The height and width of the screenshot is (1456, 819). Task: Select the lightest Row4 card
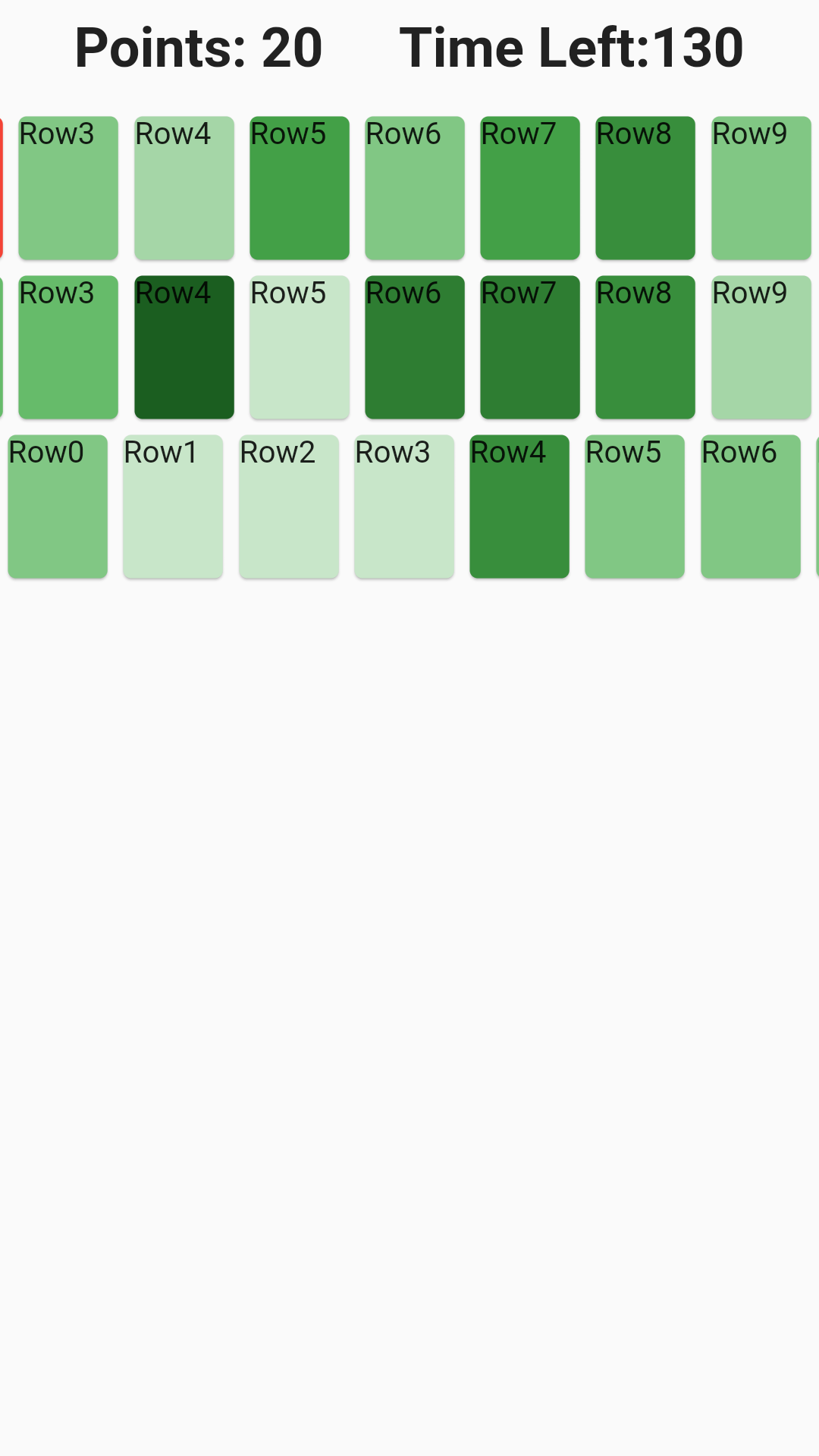click(x=184, y=188)
